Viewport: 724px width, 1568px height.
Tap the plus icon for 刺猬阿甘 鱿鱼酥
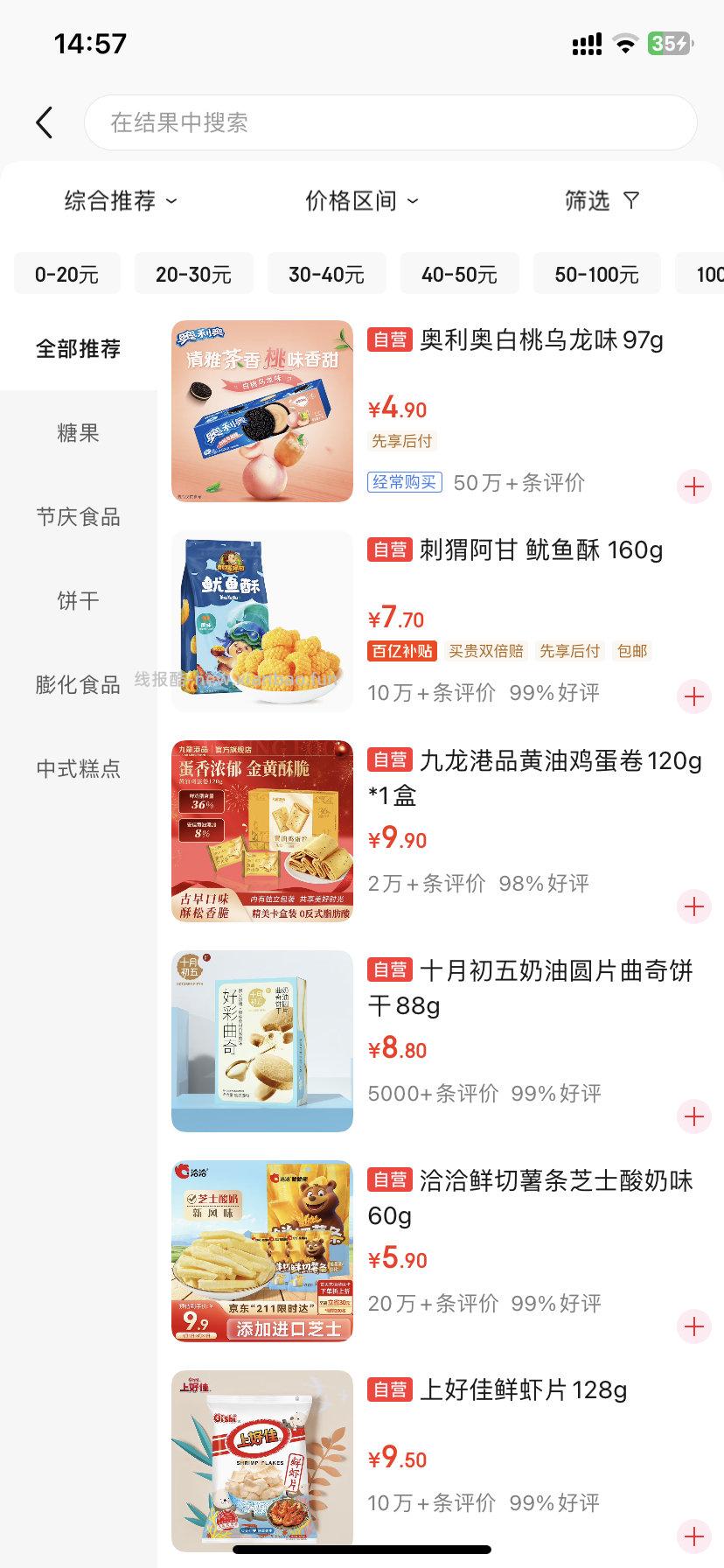tap(695, 697)
